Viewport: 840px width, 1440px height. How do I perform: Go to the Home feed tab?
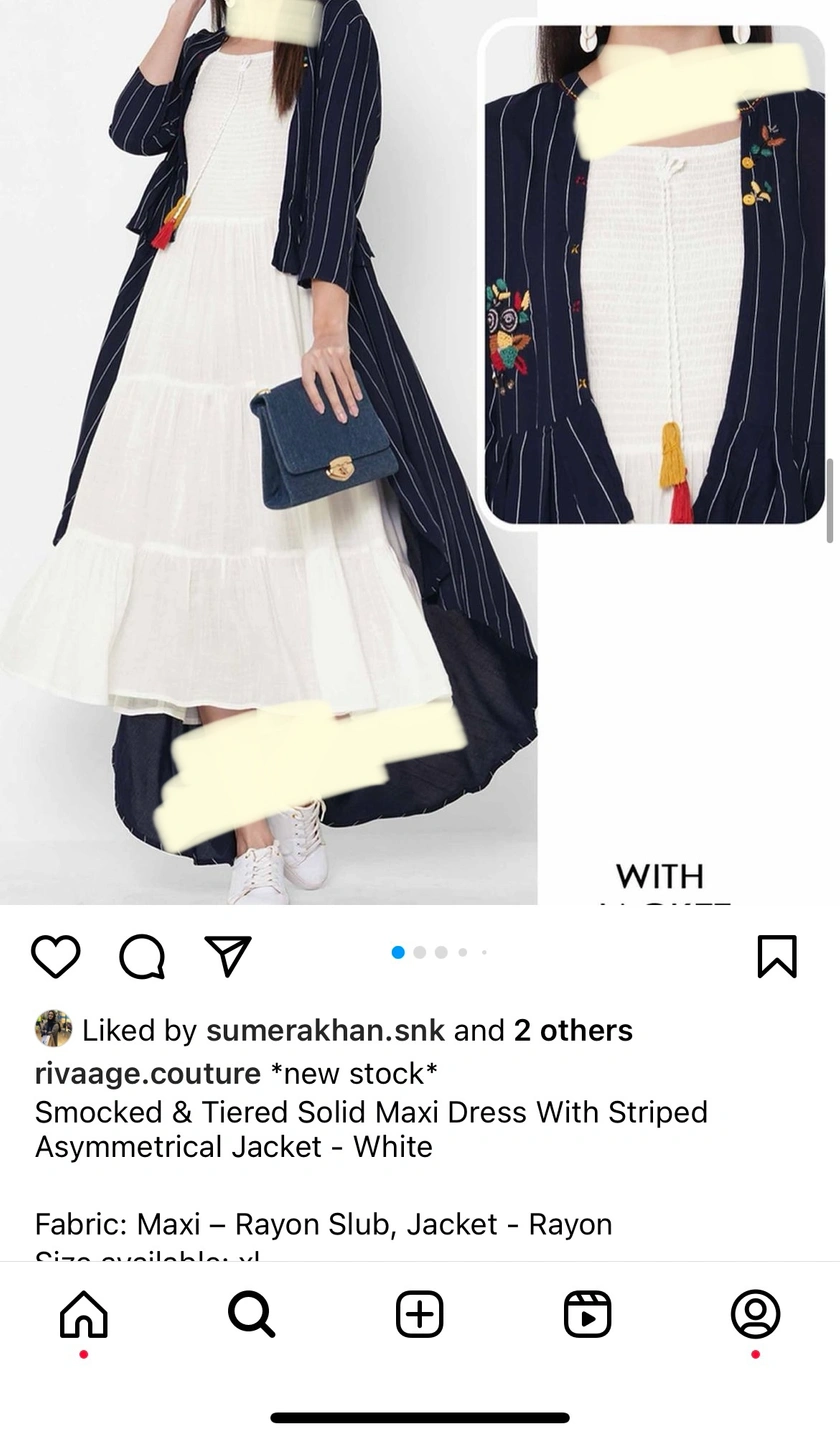(84, 1314)
